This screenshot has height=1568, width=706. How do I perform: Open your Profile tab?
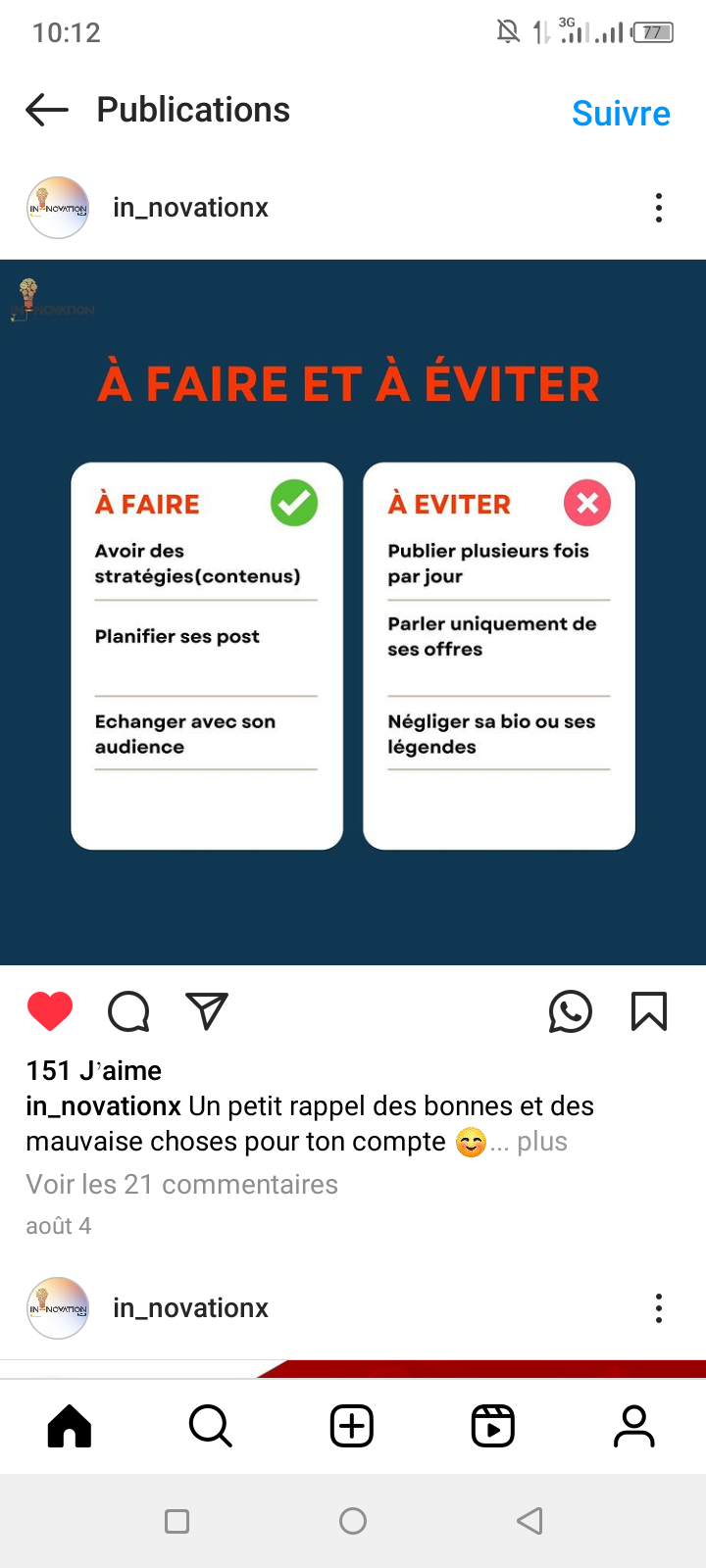[x=634, y=1426]
